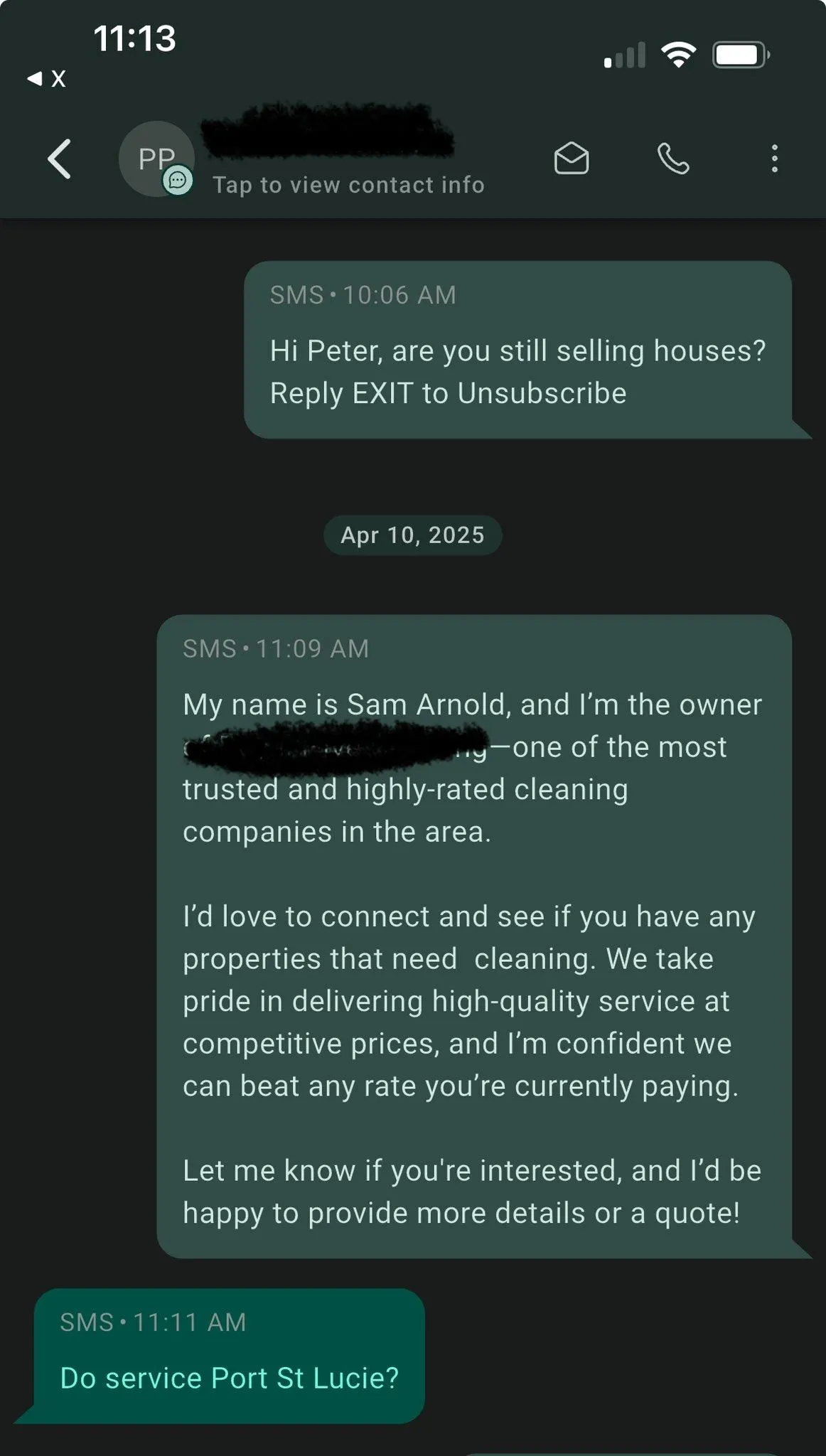Return to previous app X in status bar
The height and width of the screenshot is (1456, 826).
[x=47, y=78]
